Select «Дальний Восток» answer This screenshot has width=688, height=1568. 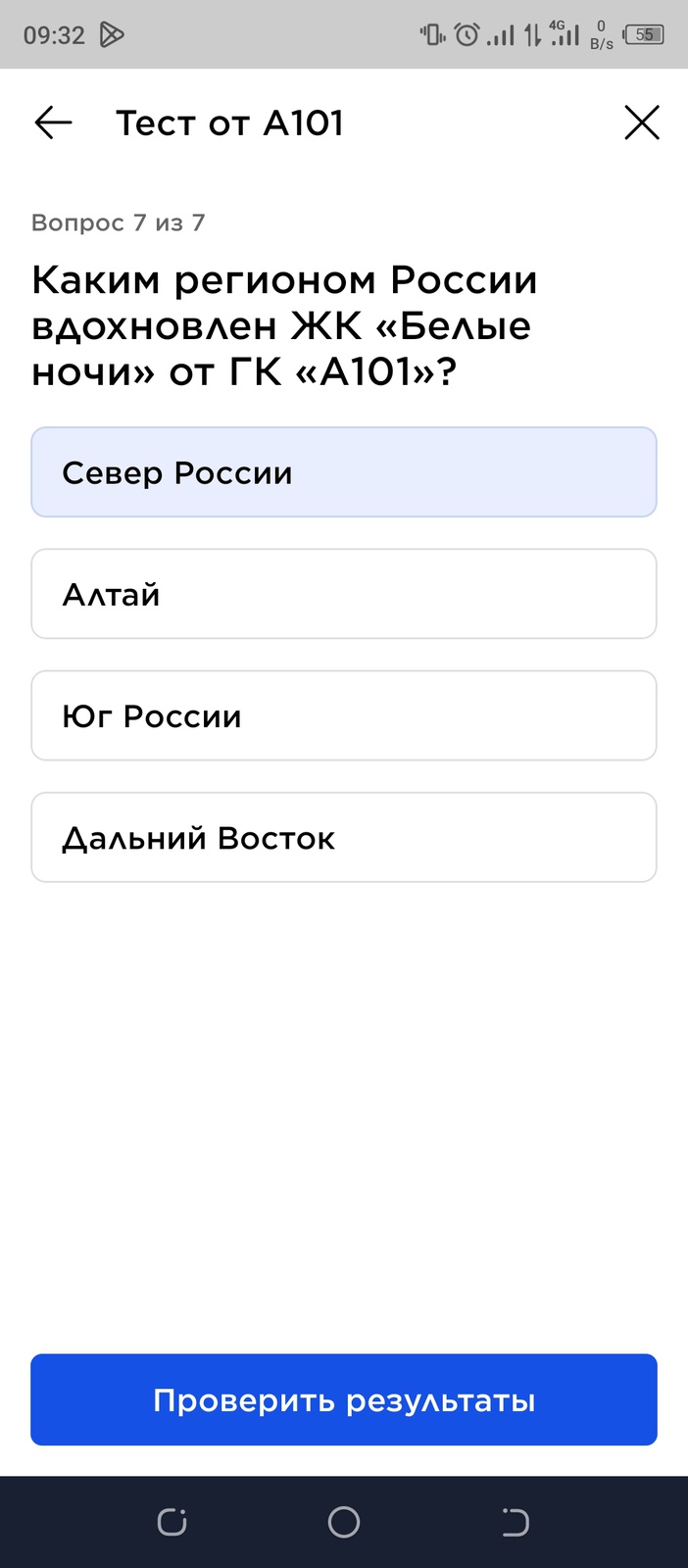(343, 837)
